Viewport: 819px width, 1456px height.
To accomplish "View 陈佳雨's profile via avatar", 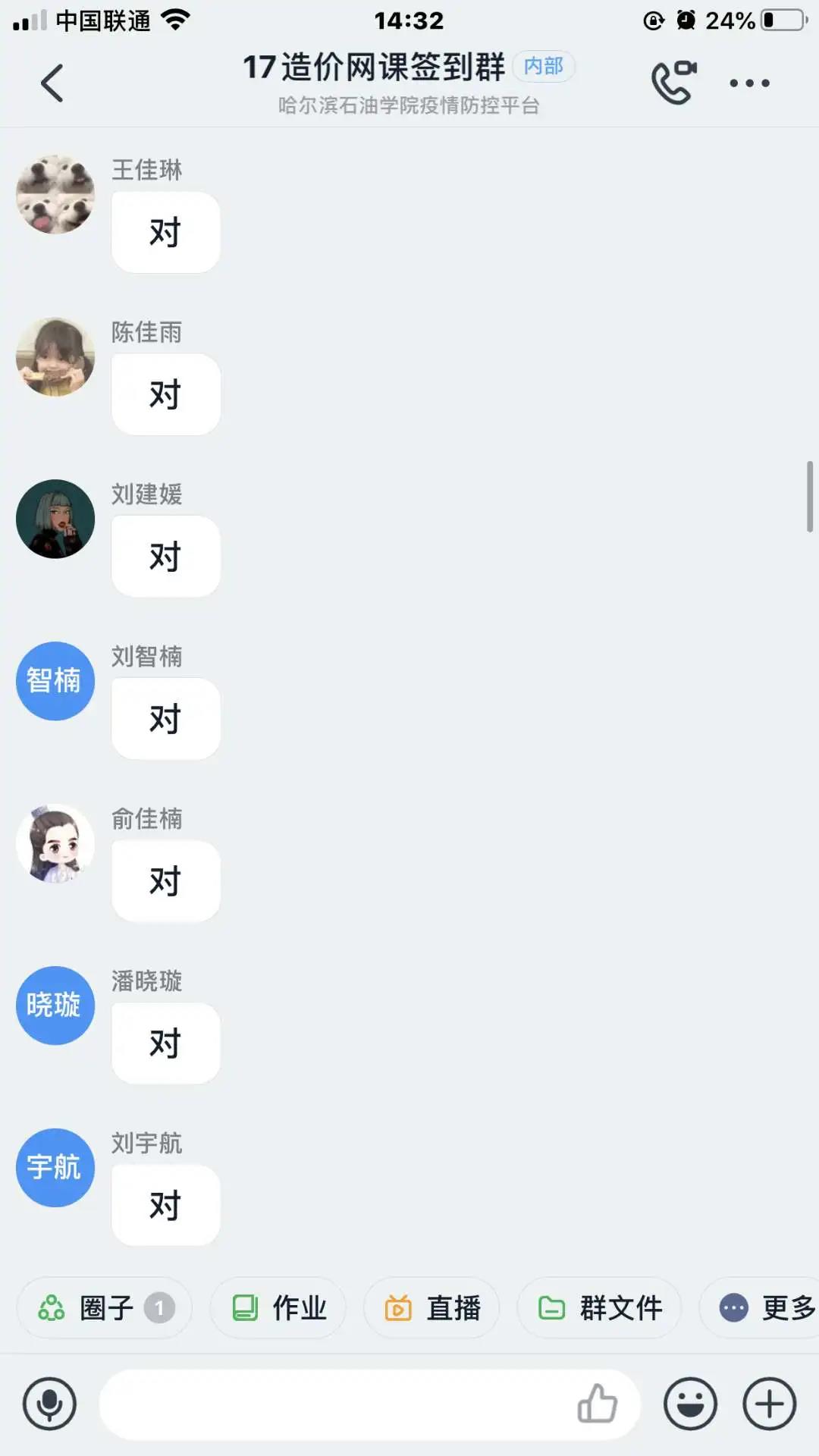I will [55, 356].
